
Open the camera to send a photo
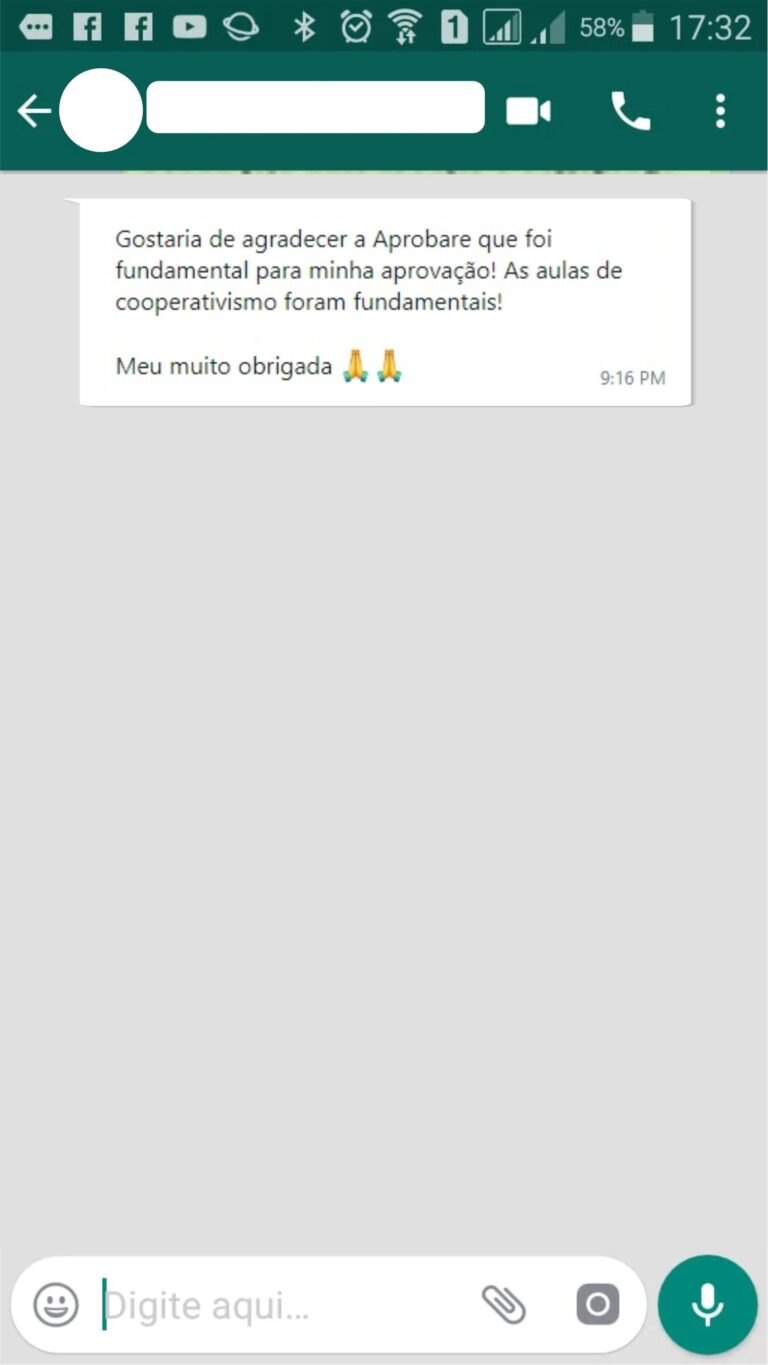tap(597, 1305)
